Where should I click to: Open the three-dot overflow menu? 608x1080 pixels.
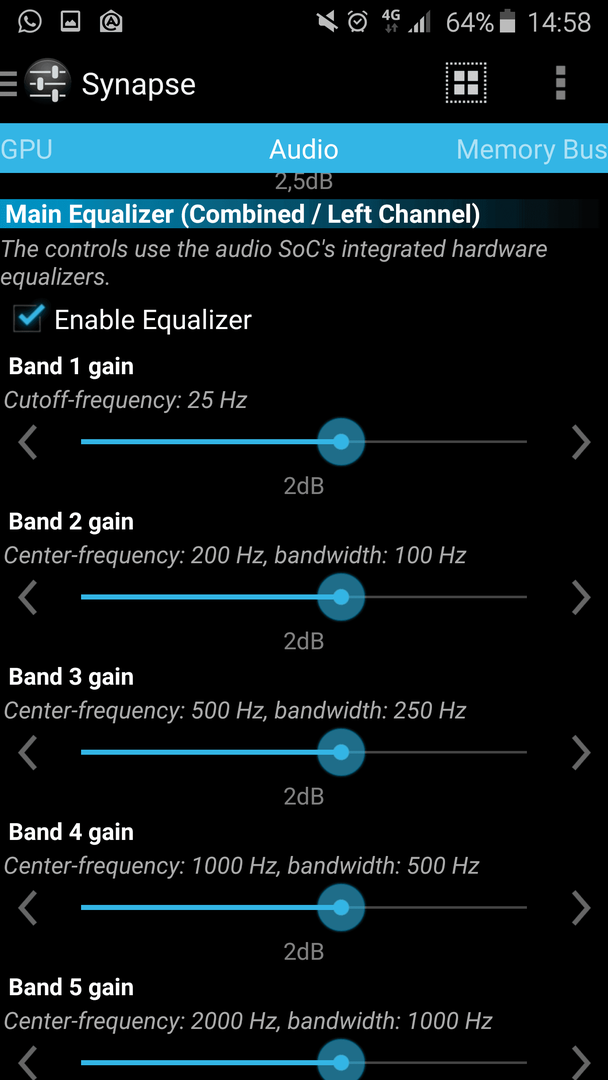(560, 83)
